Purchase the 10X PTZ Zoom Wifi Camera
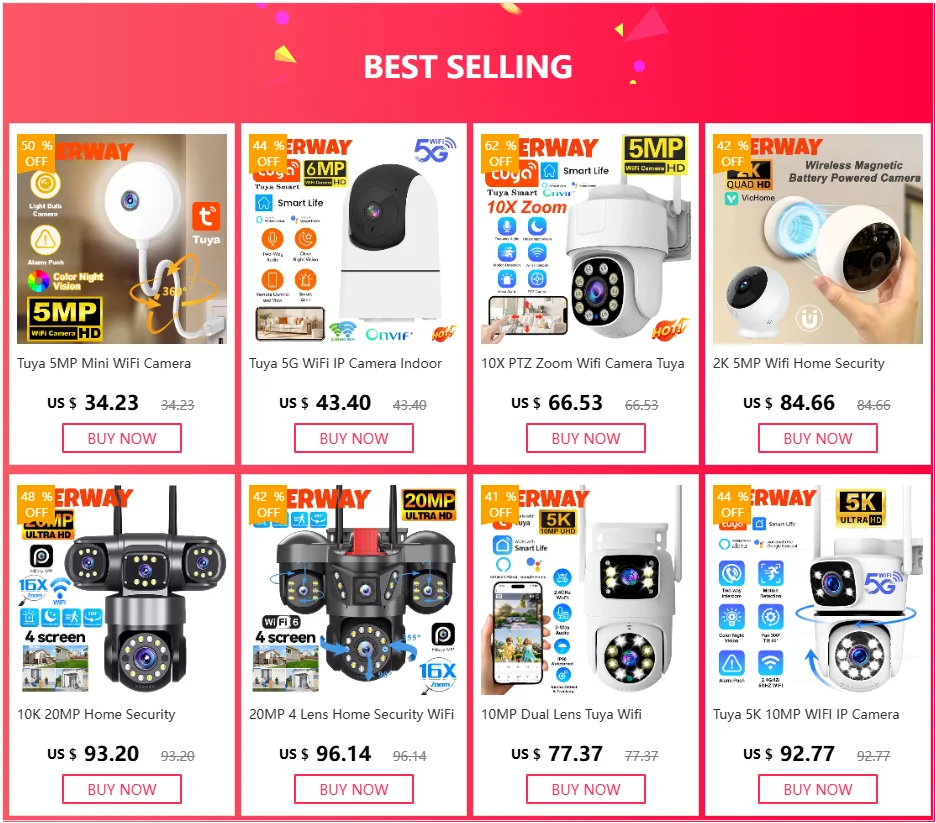Viewport: 936px width, 823px height. coord(586,438)
